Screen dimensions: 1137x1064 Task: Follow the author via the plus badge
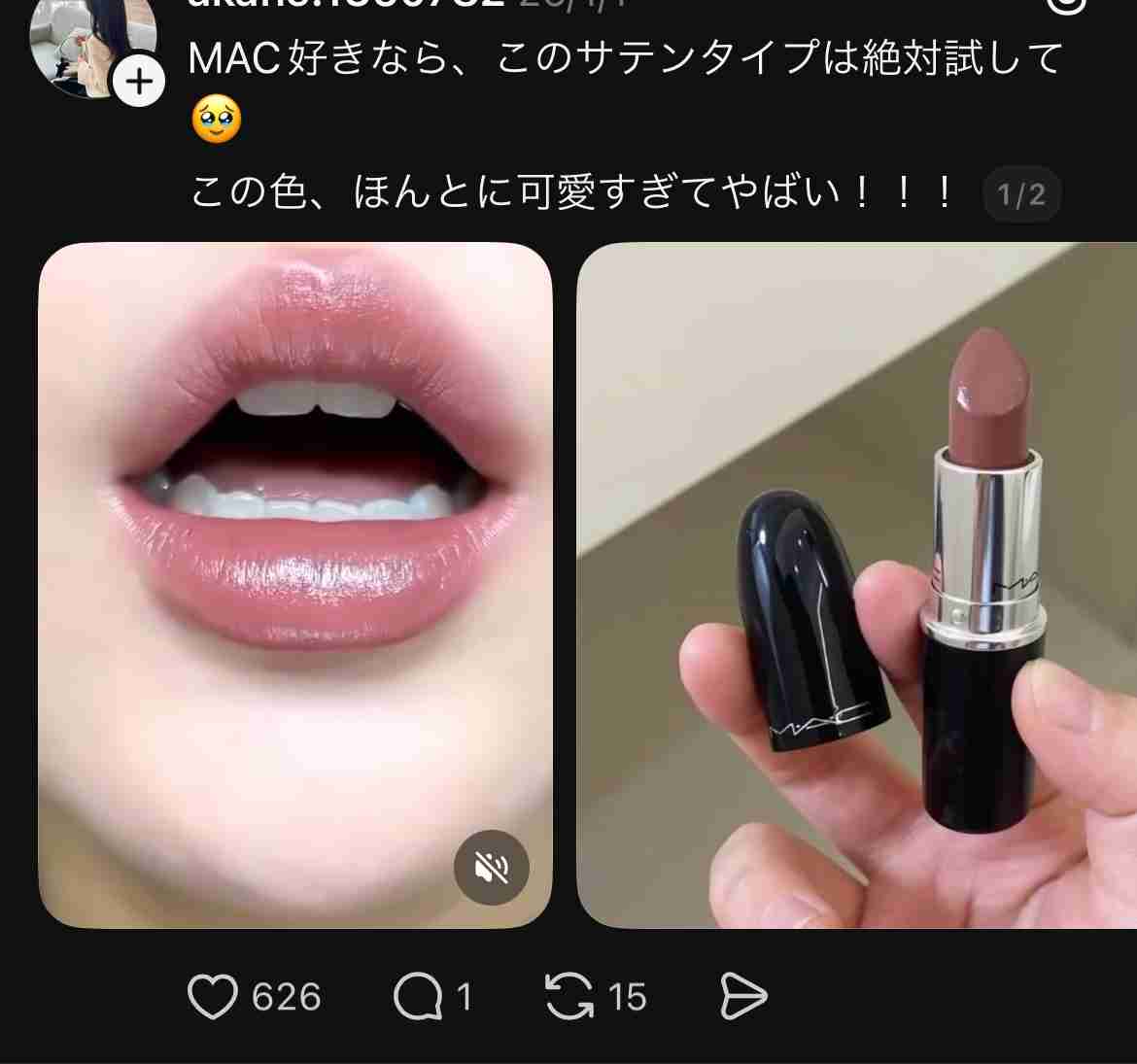click(x=139, y=82)
